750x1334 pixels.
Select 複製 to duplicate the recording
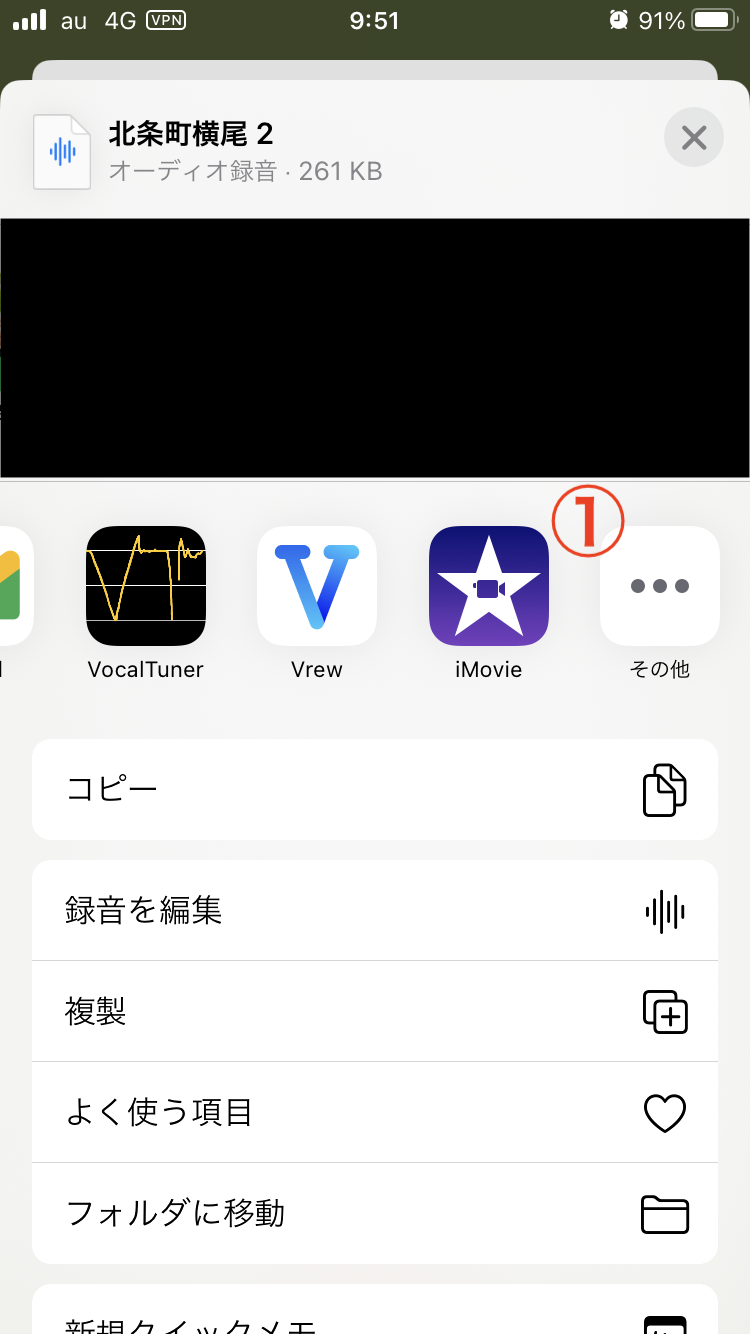pyautogui.click(x=375, y=1011)
